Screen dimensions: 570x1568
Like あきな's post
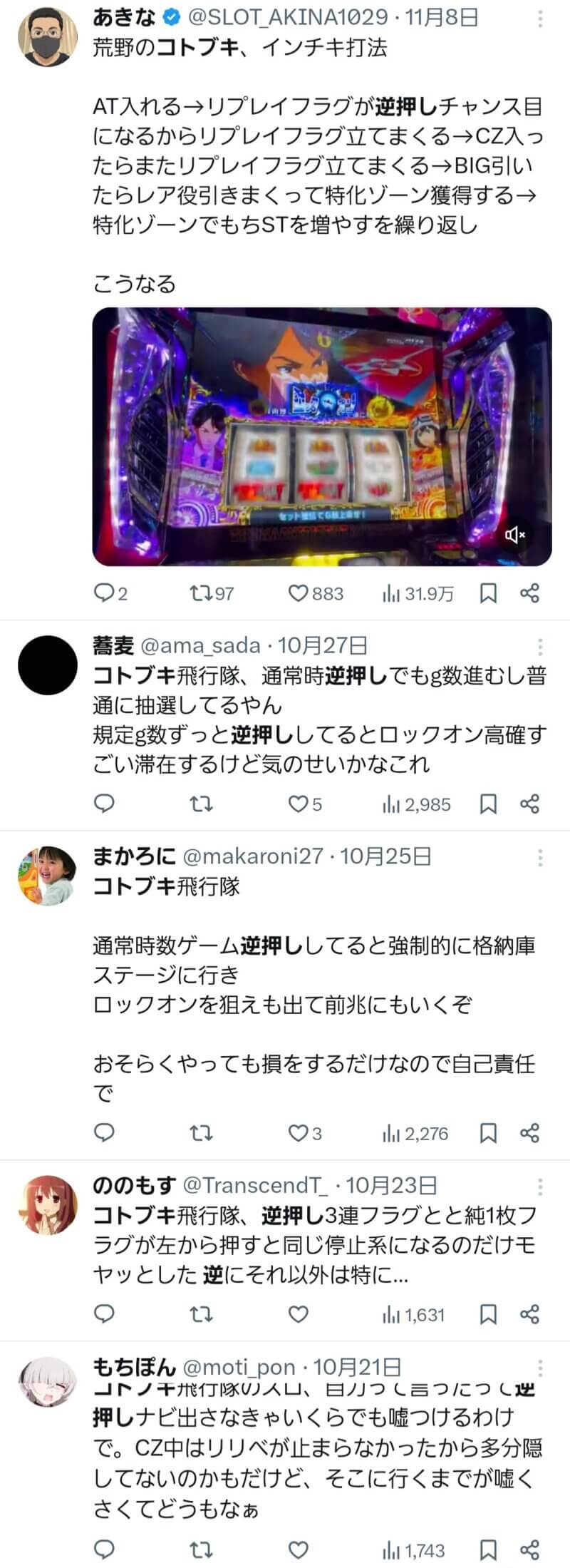click(298, 593)
